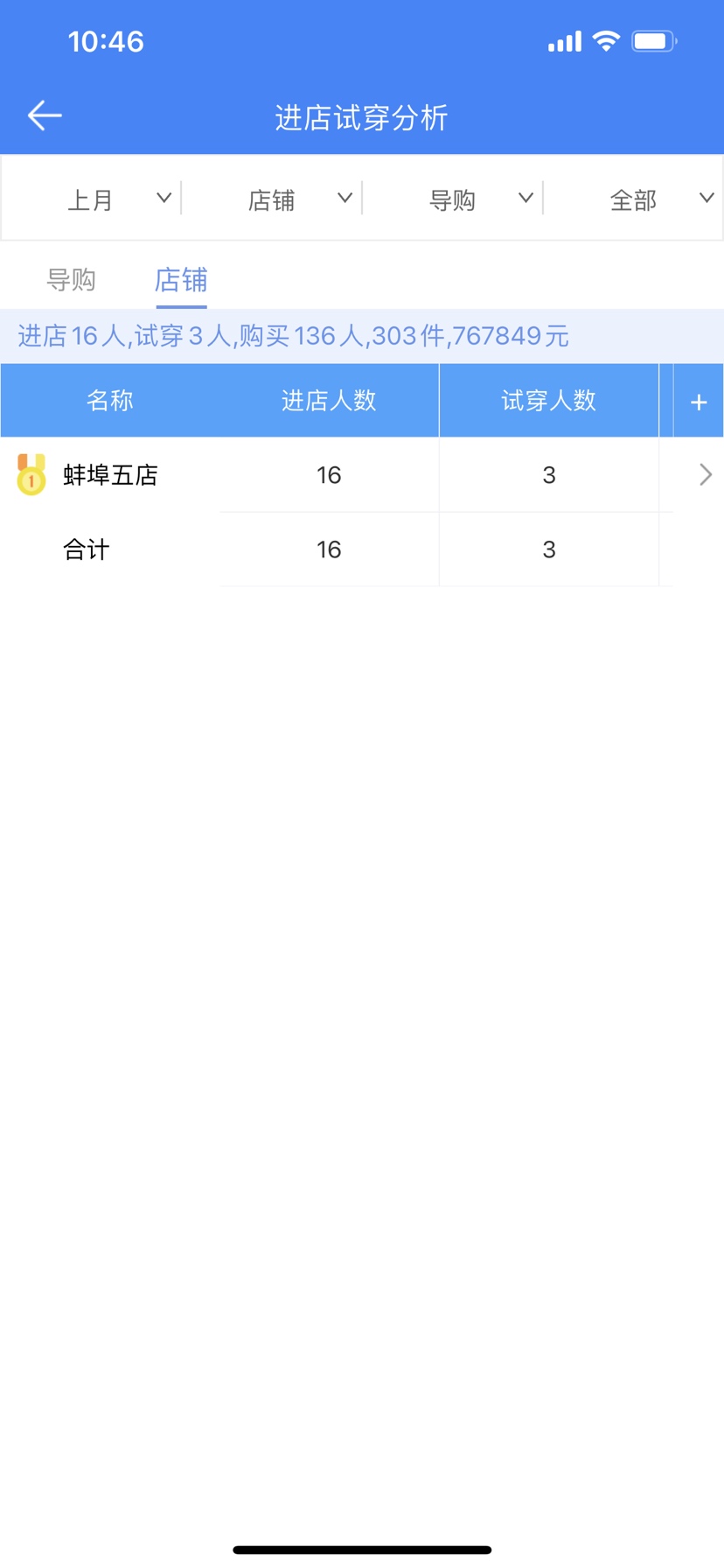Switch to the 导购 tab
This screenshot has width=724, height=1568.
(71, 280)
